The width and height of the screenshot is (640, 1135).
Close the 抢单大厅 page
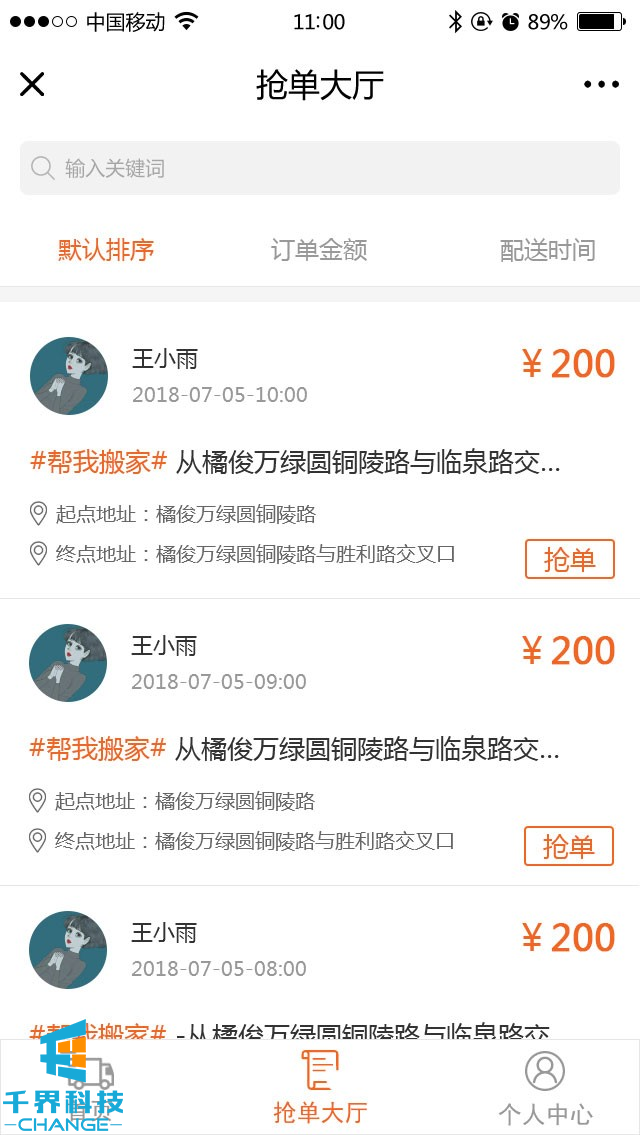(32, 85)
